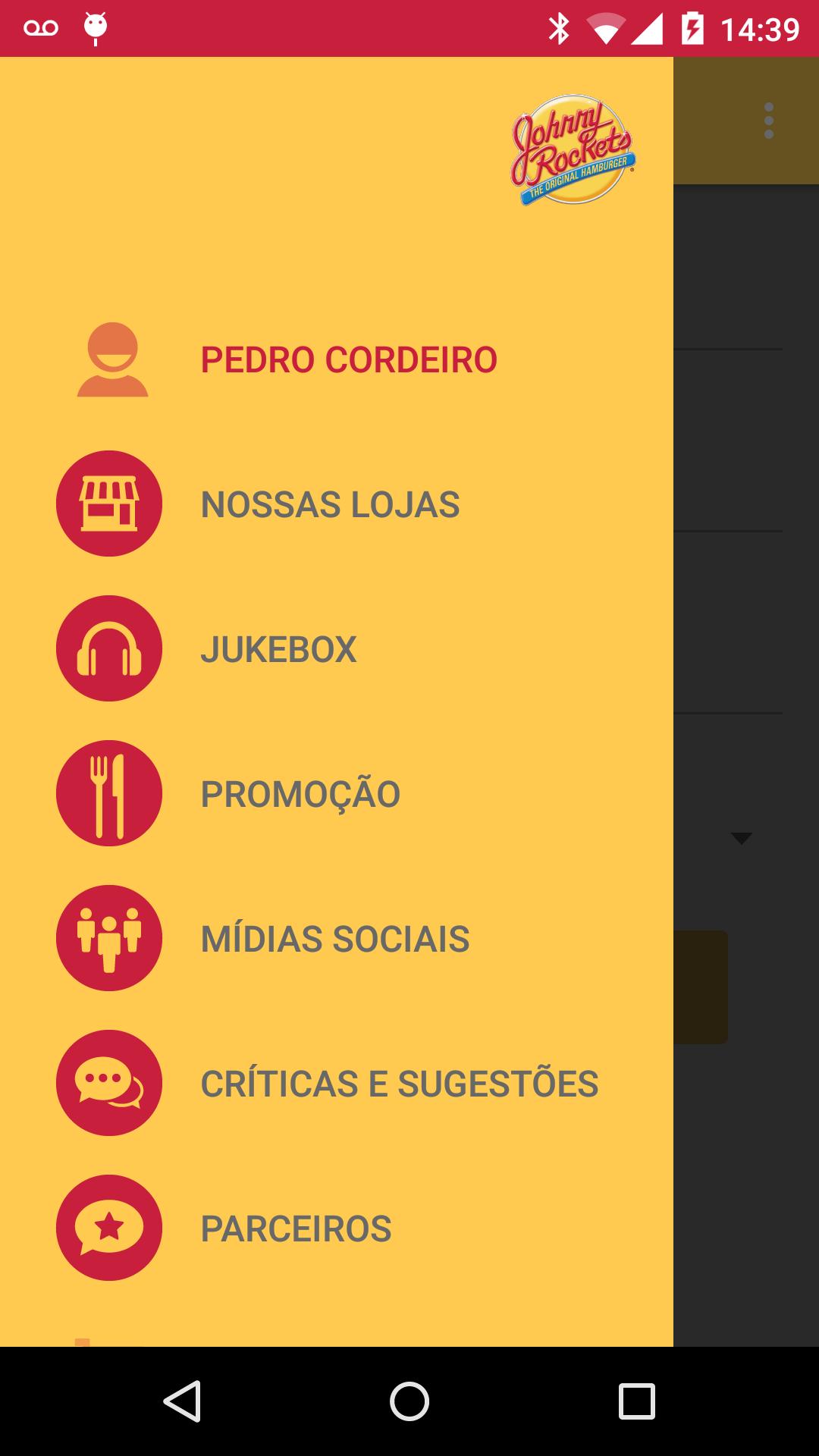The width and height of the screenshot is (819, 1456).
Task: View the Promoção offers
Action: pyautogui.click(x=300, y=794)
